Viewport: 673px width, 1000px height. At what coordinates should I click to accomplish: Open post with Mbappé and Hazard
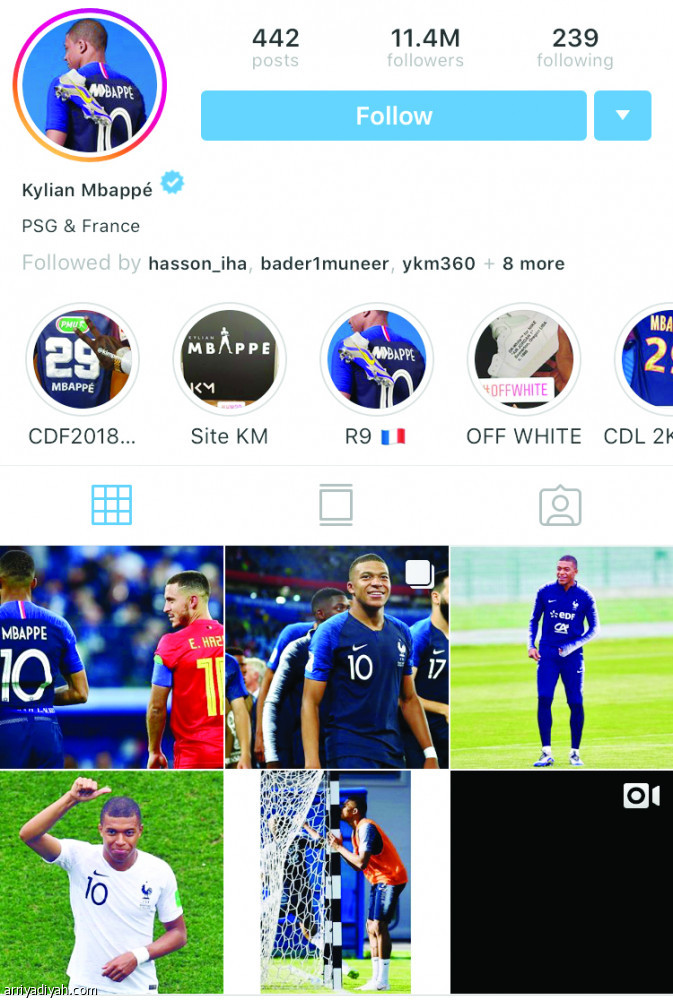pyautogui.click(x=111, y=657)
